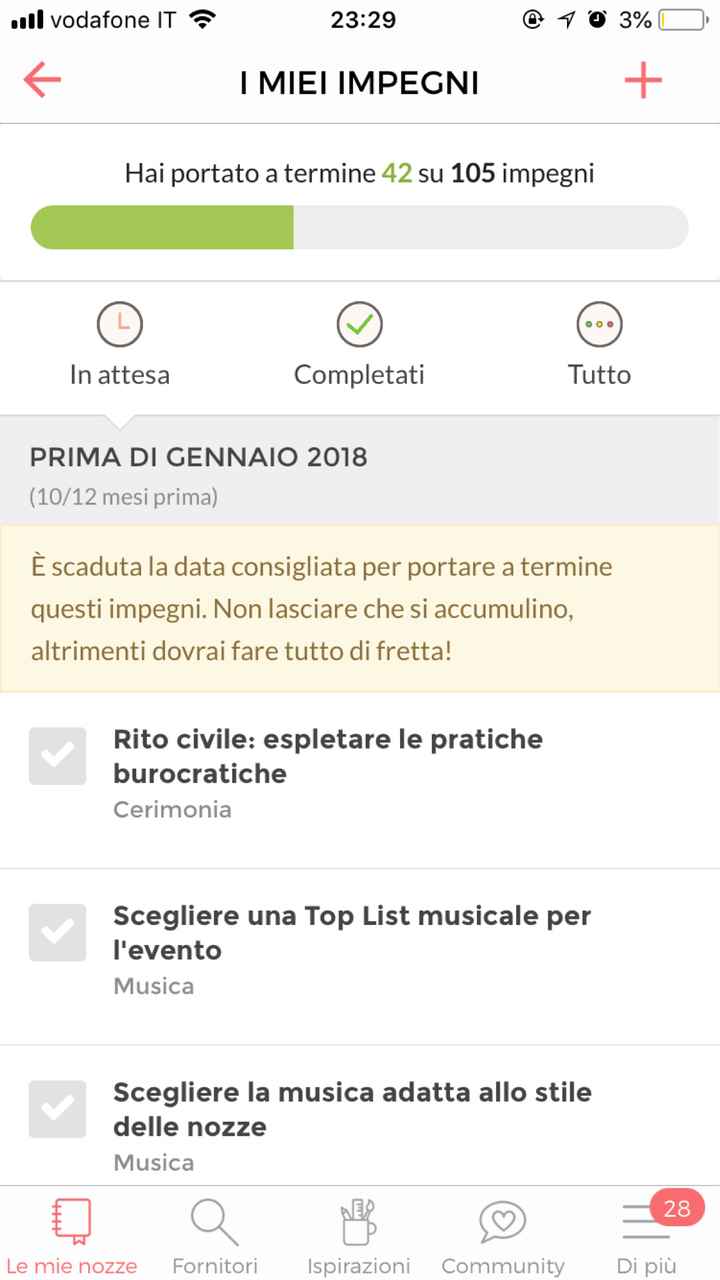Add a new impegno with the plus button

(643, 80)
